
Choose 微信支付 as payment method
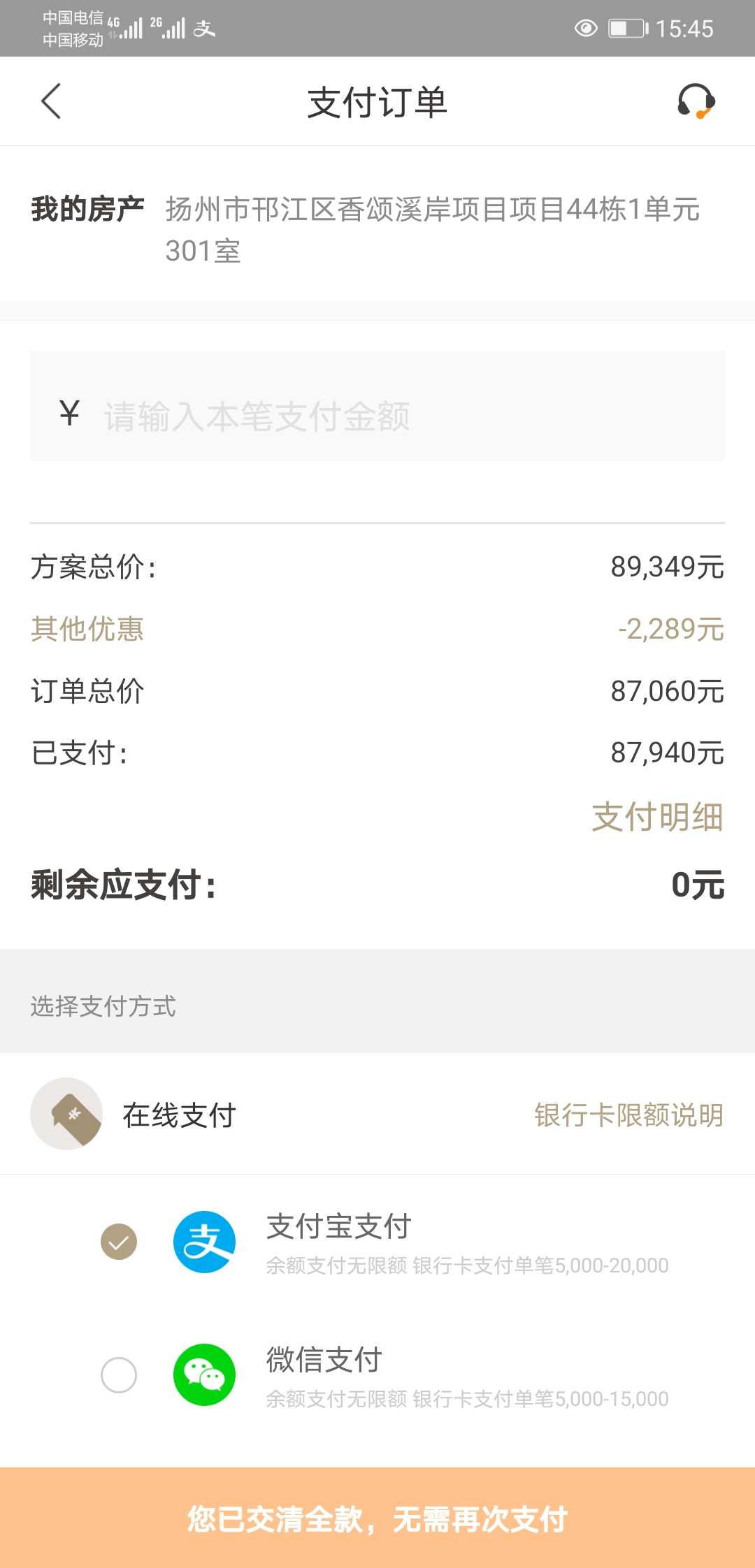click(x=119, y=1375)
